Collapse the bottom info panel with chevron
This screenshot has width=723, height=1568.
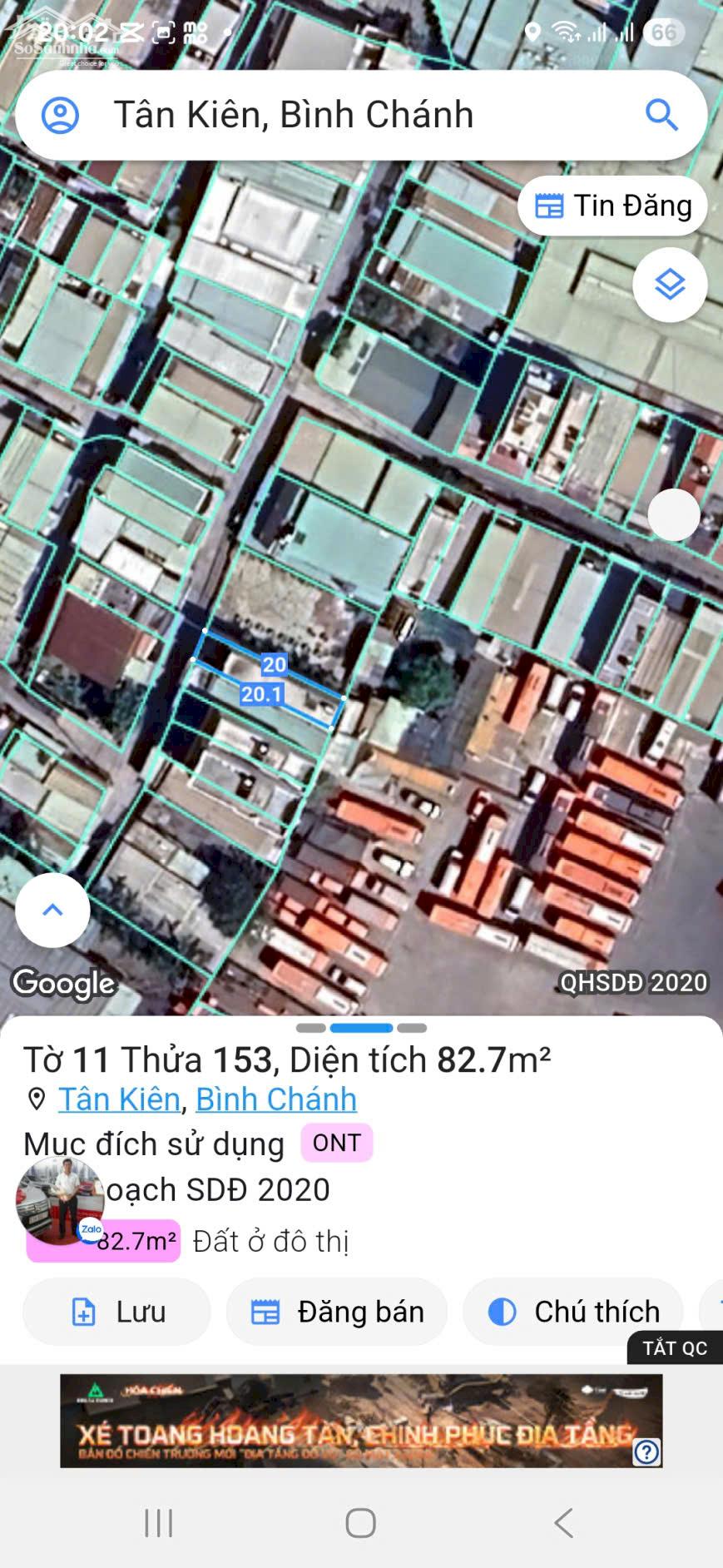pyautogui.click(x=52, y=910)
